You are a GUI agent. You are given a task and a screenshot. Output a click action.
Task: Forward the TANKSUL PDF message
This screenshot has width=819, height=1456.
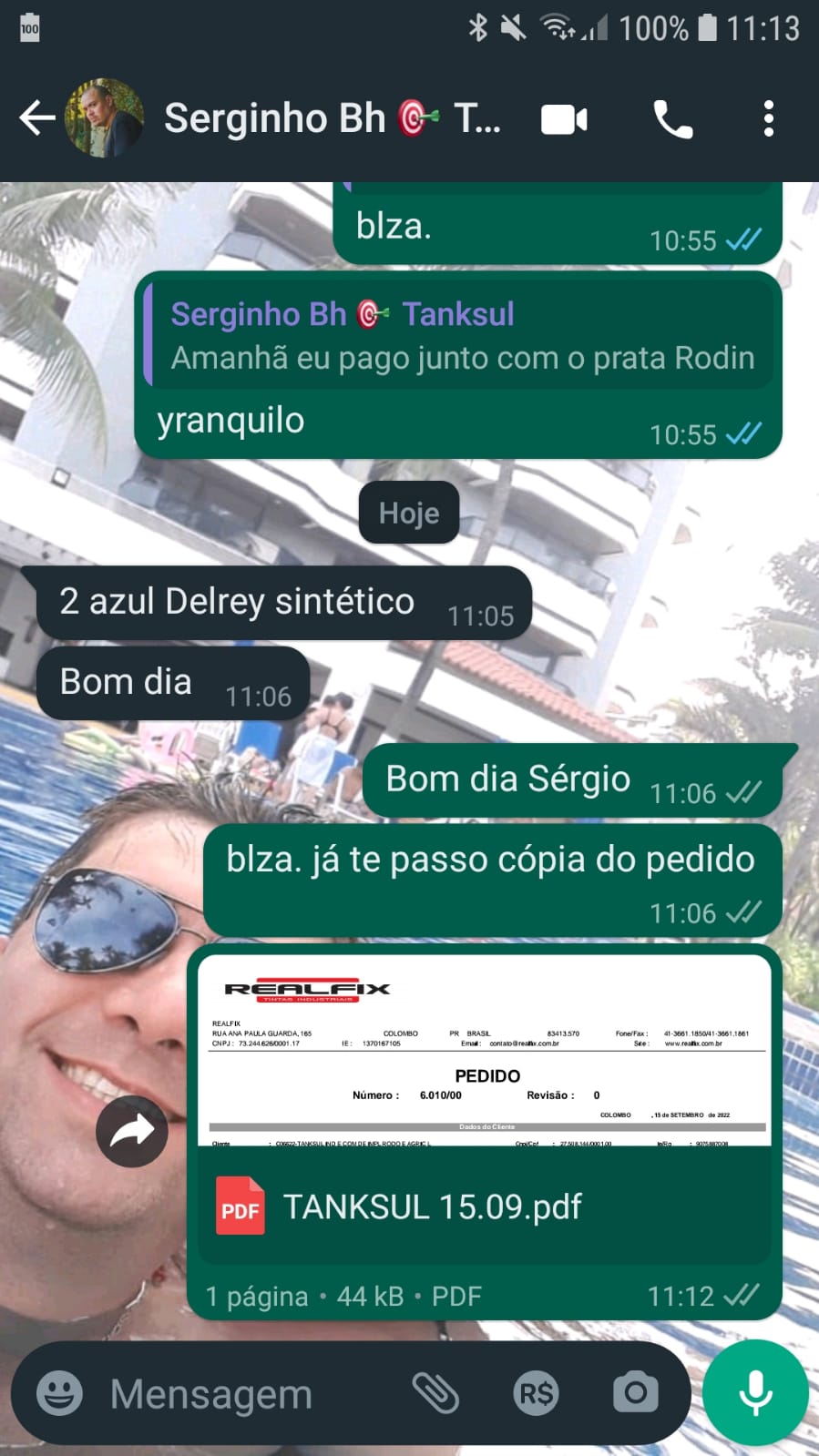click(x=132, y=1132)
